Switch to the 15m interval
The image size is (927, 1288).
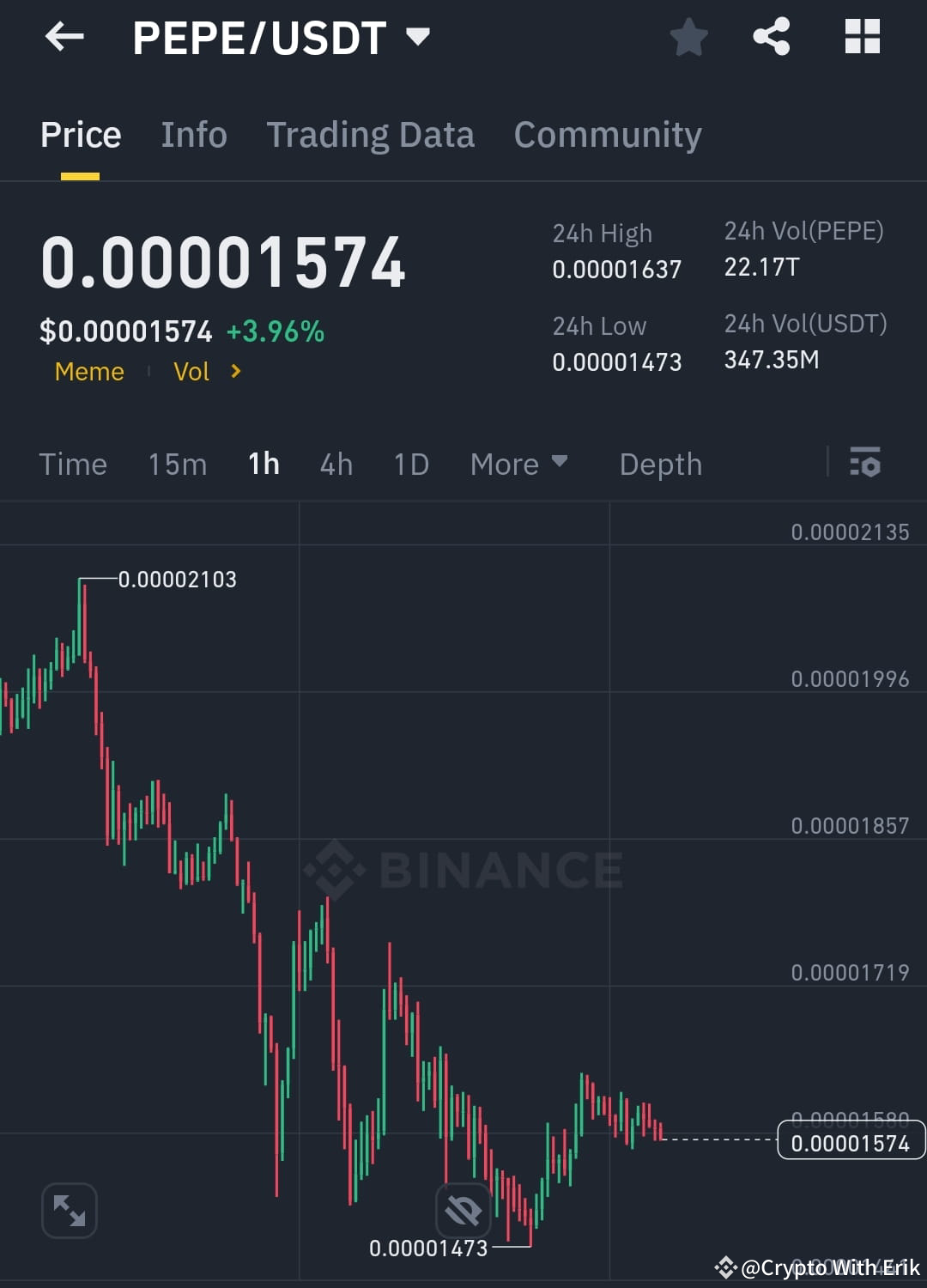pyautogui.click(x=176, y=464)
